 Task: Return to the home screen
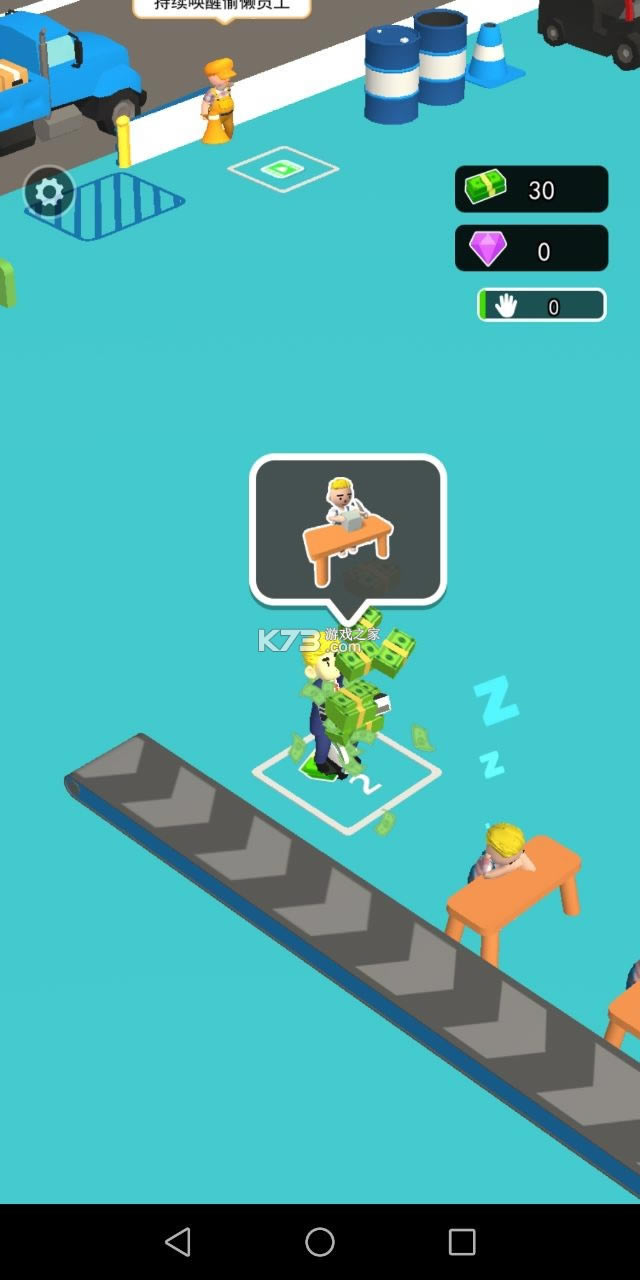[x=320, y=1241]
